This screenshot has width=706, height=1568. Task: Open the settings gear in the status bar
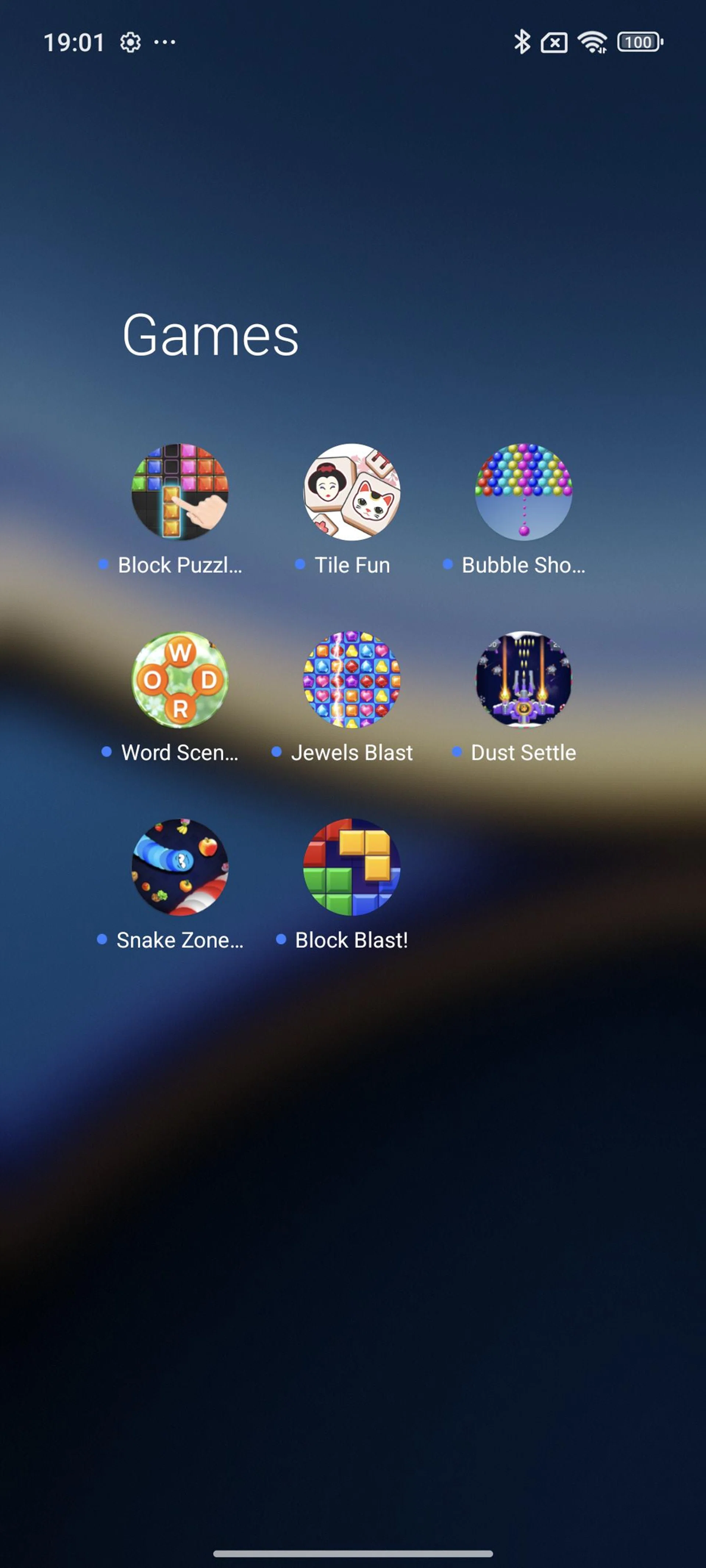[x=130, y=42]
